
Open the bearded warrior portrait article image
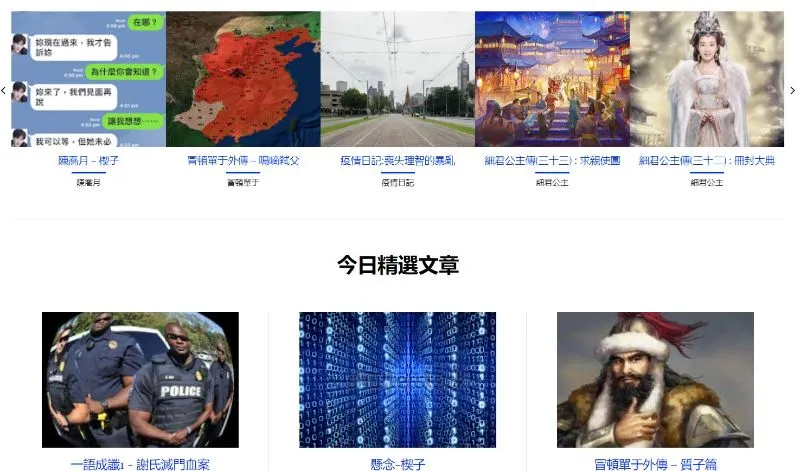655,380
